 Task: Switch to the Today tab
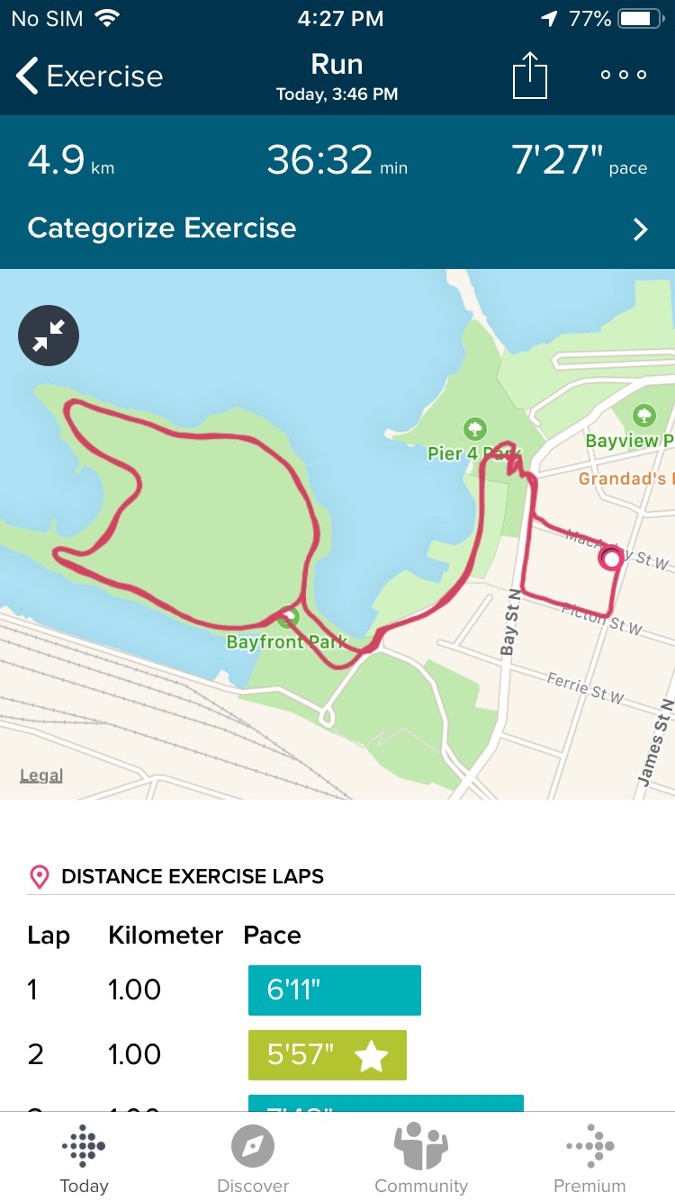[84, 1159]
